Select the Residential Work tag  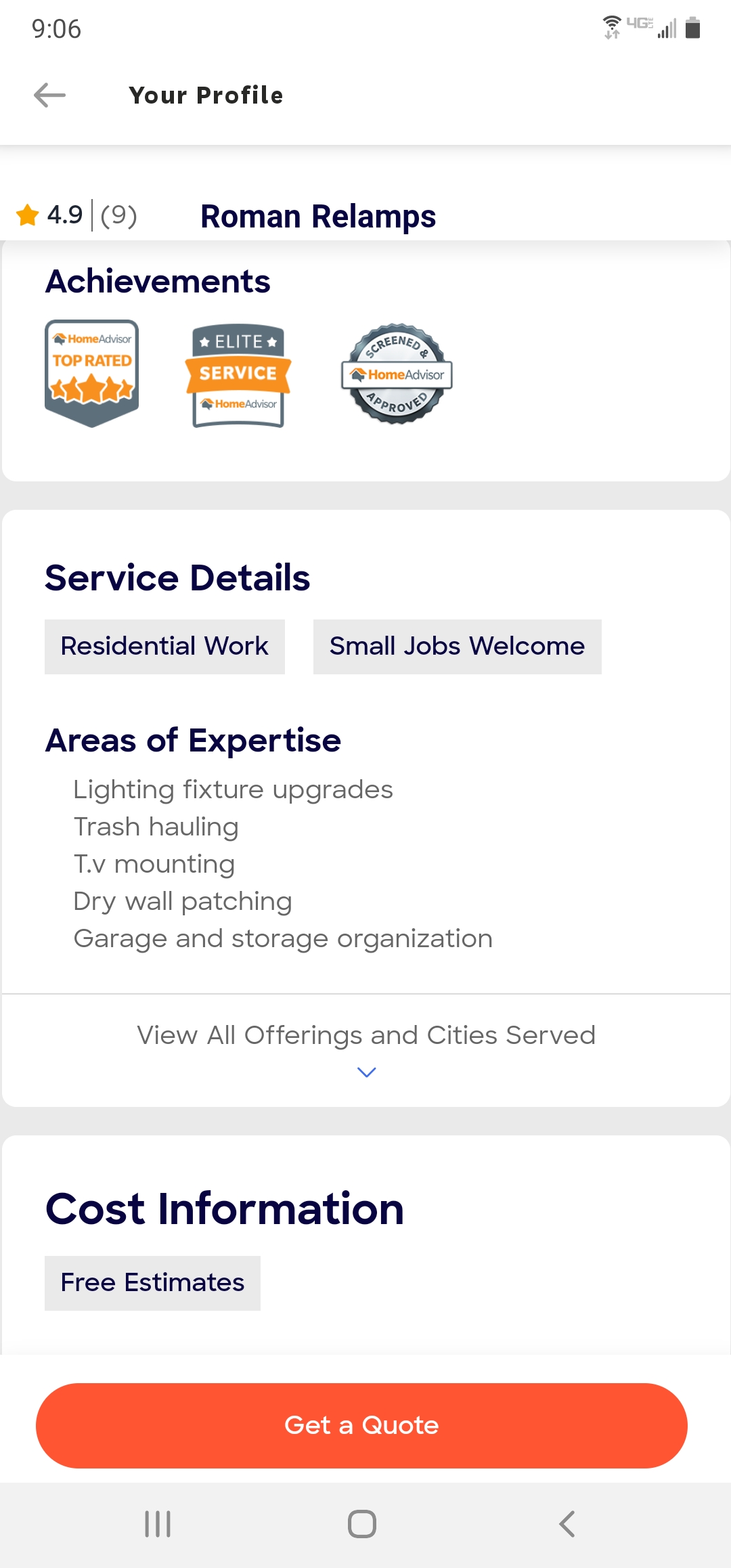[164, 646]
